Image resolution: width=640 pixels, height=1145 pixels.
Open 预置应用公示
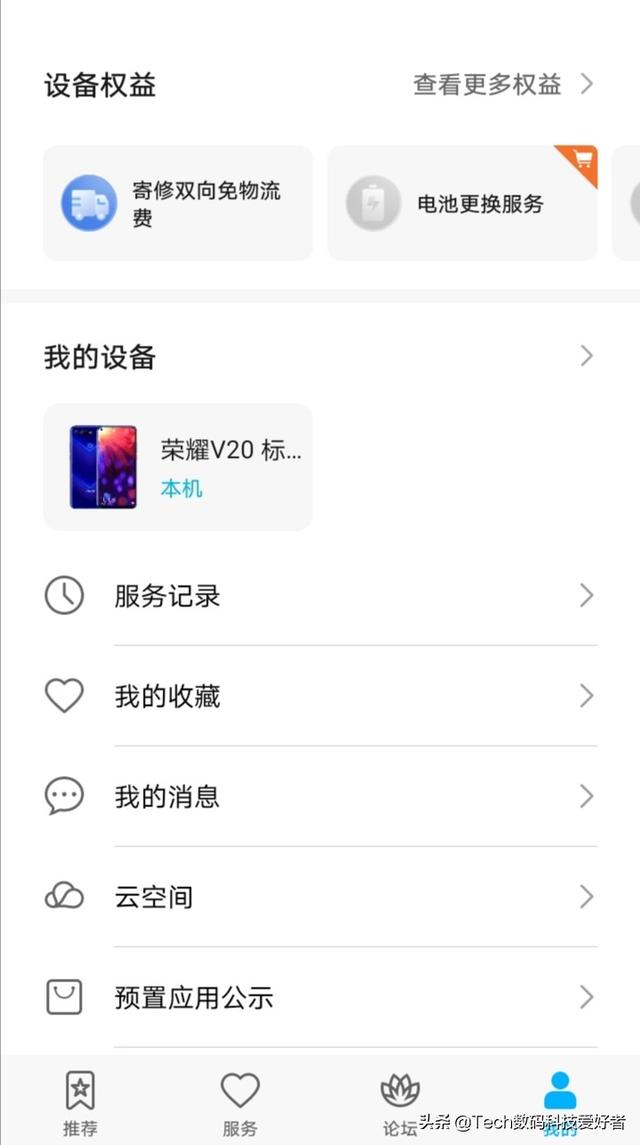tap(320, 997)
